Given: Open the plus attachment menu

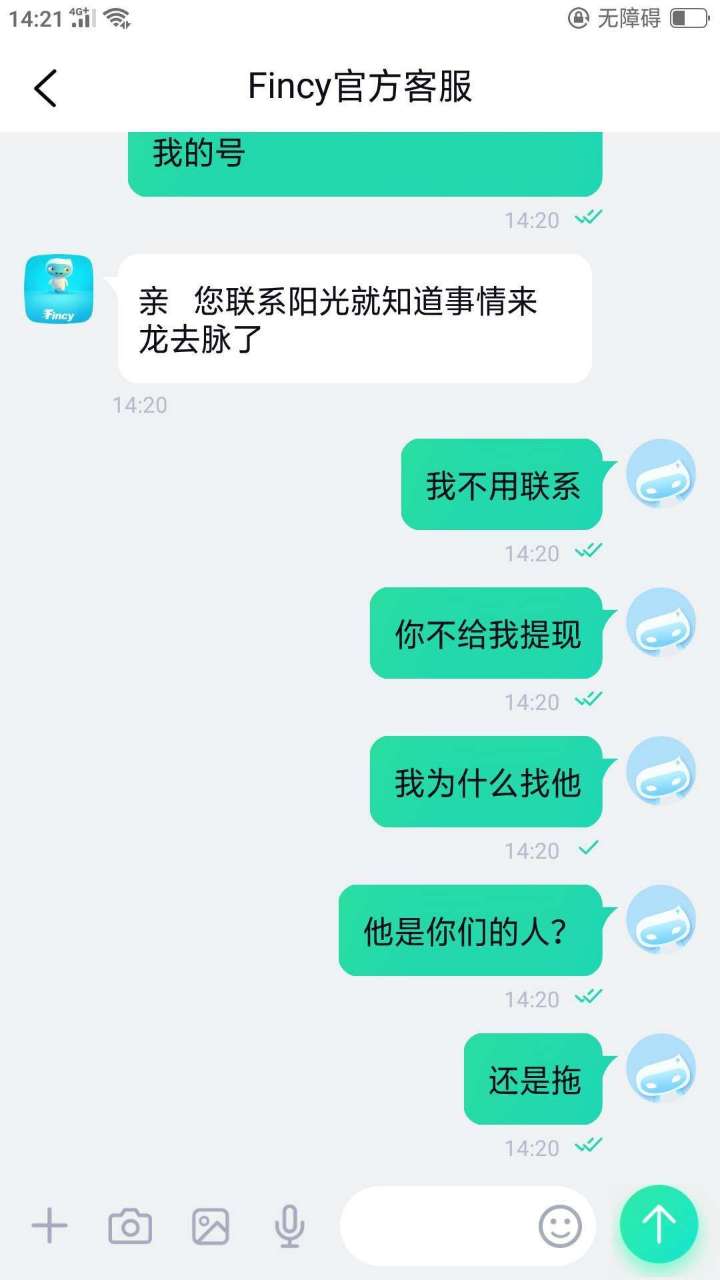Looking at the screenshot, I should tap(49, 1225).
